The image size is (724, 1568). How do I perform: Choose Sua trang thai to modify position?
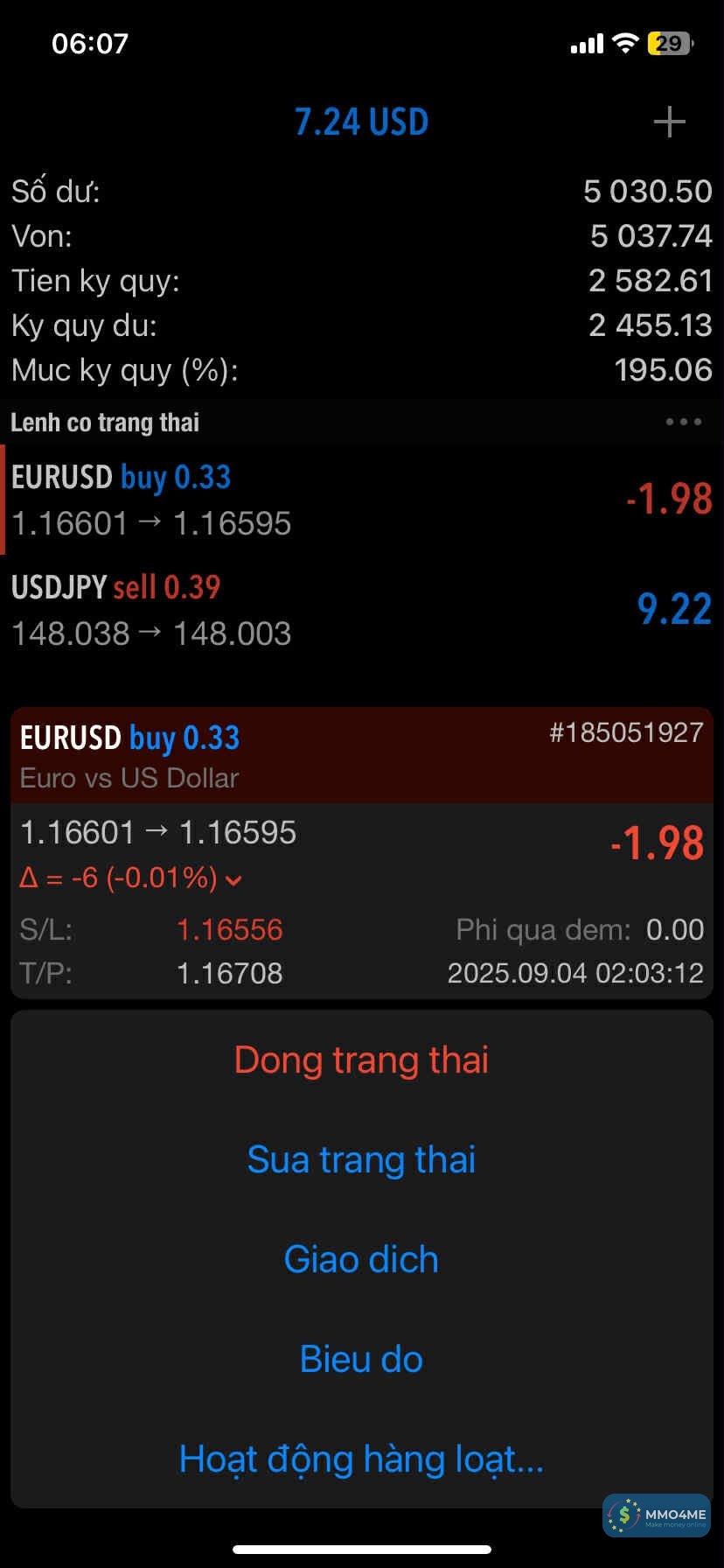coord(361,1159)
